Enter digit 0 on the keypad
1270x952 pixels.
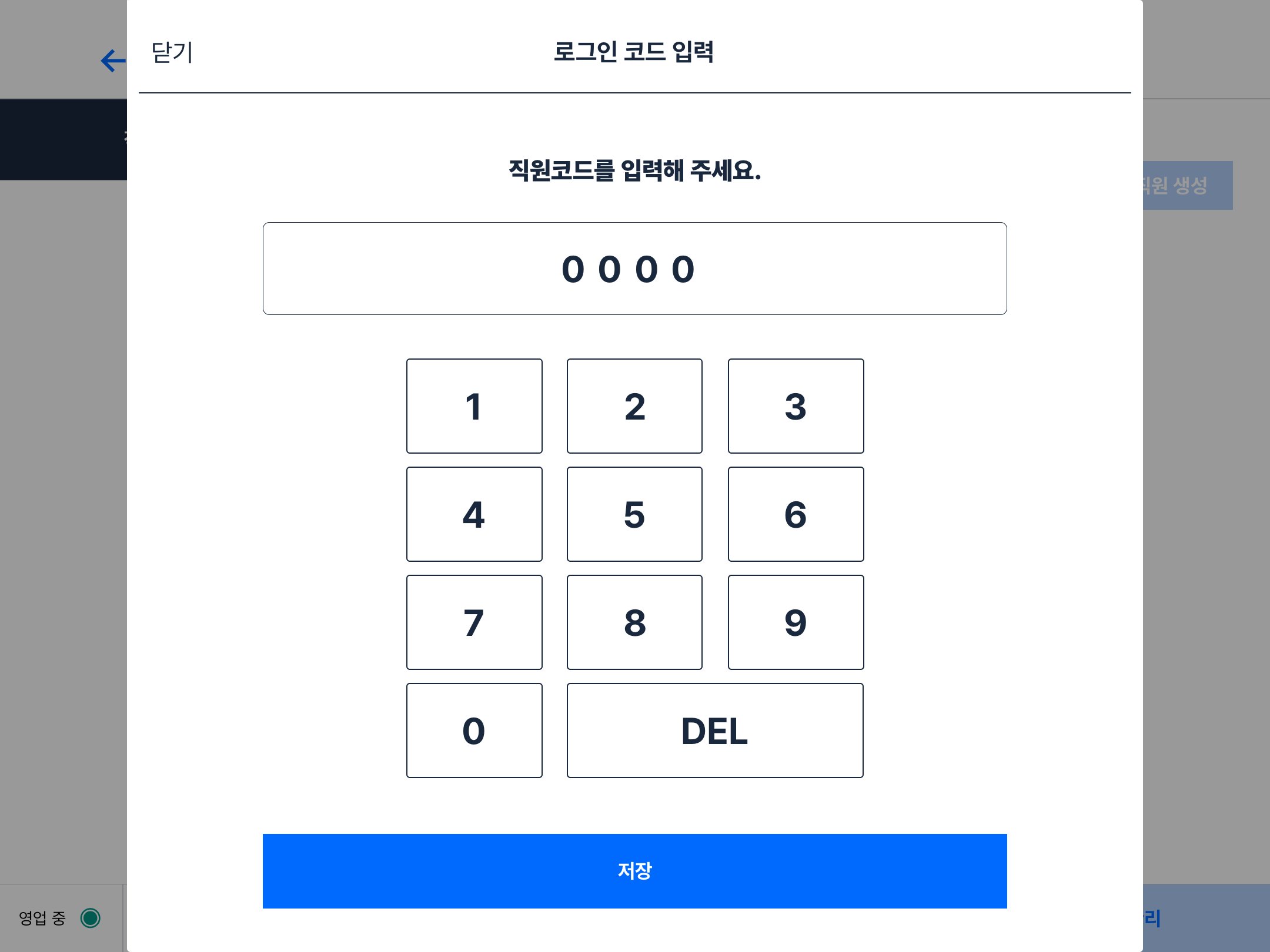point(474,730)
